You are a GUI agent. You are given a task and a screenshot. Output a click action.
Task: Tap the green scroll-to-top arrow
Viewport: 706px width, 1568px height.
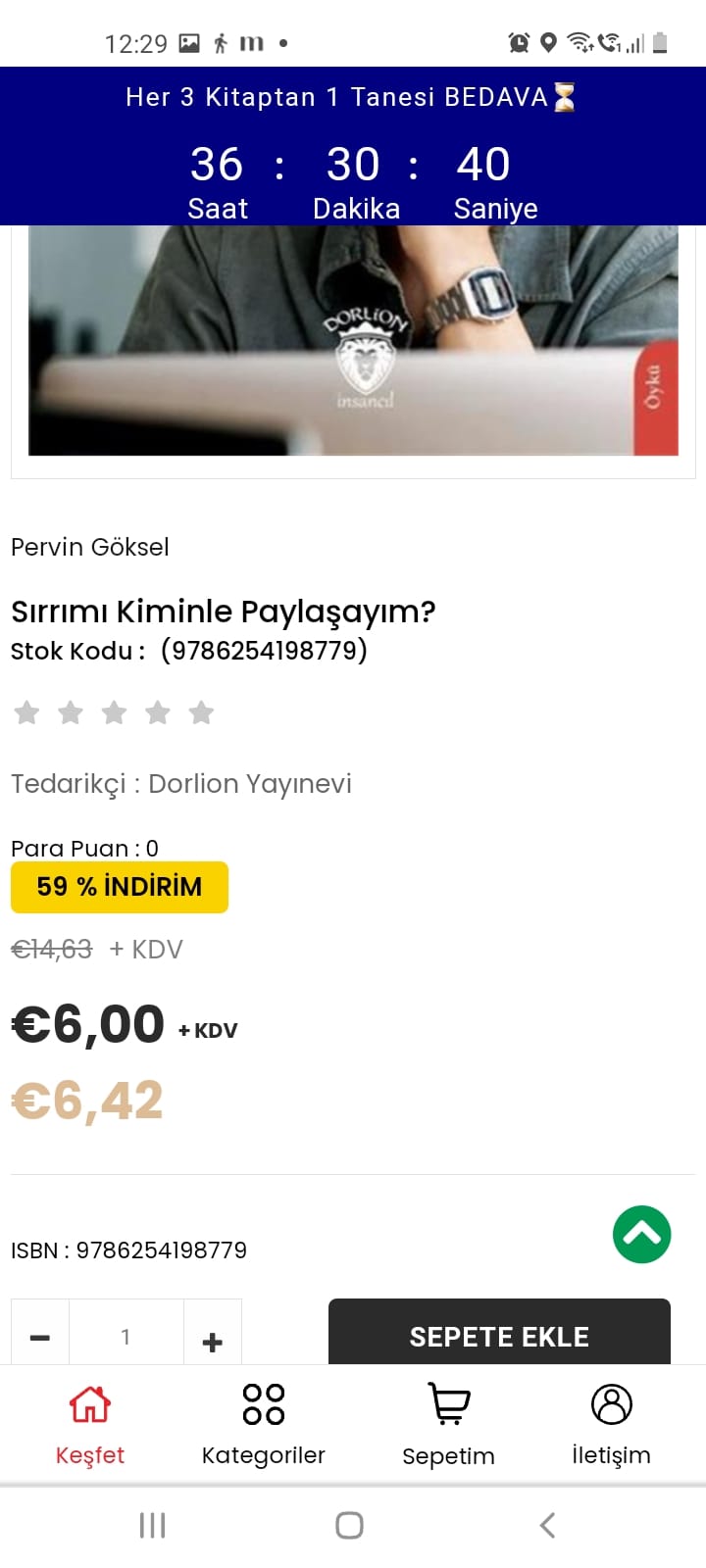pyautogui.click(x=642, y=1234)
